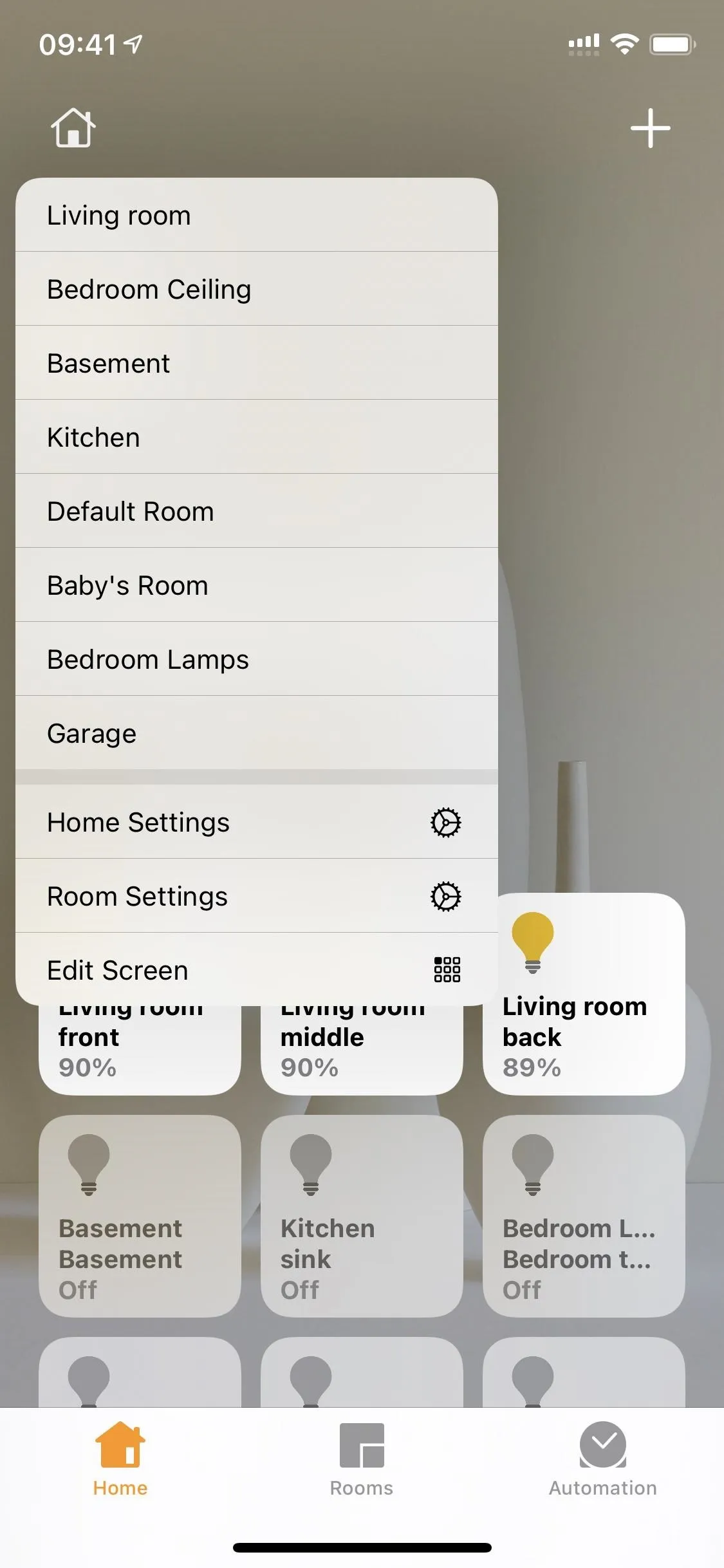Switch to the Rooms tab
The width and height of the screenshot is (724, 1568).
coord(362,1460)
